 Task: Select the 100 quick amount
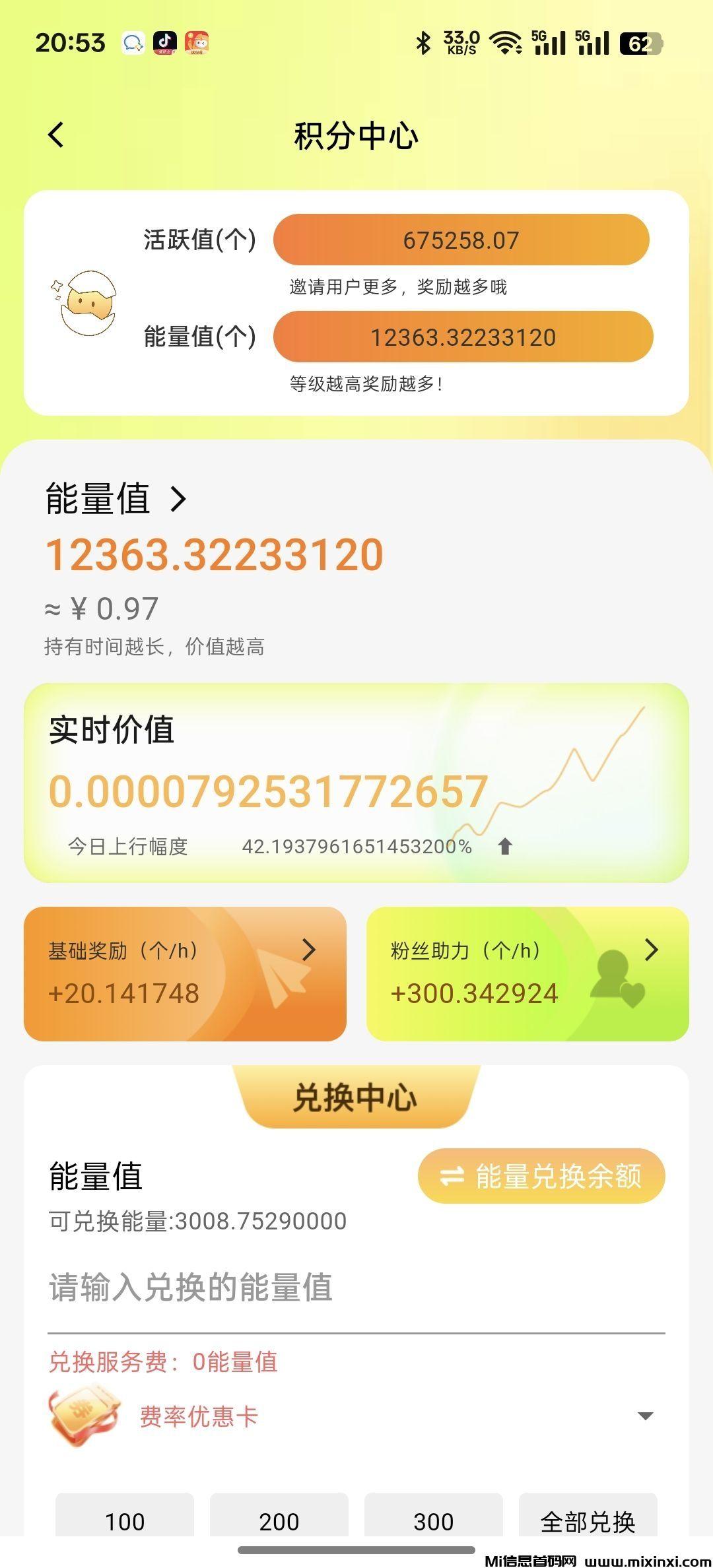(125, 1520)
